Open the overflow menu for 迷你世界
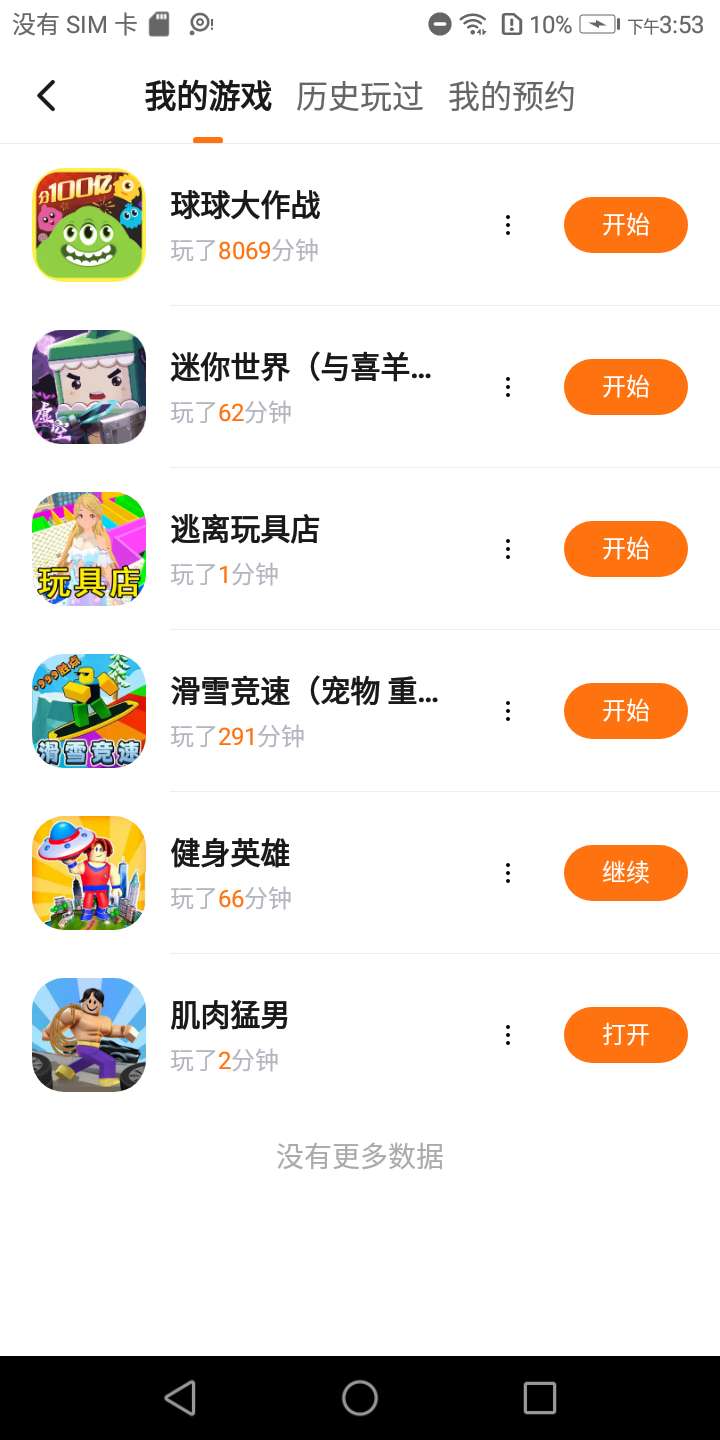The height and width of the screenshot is (1440, 720). (508, 387)
